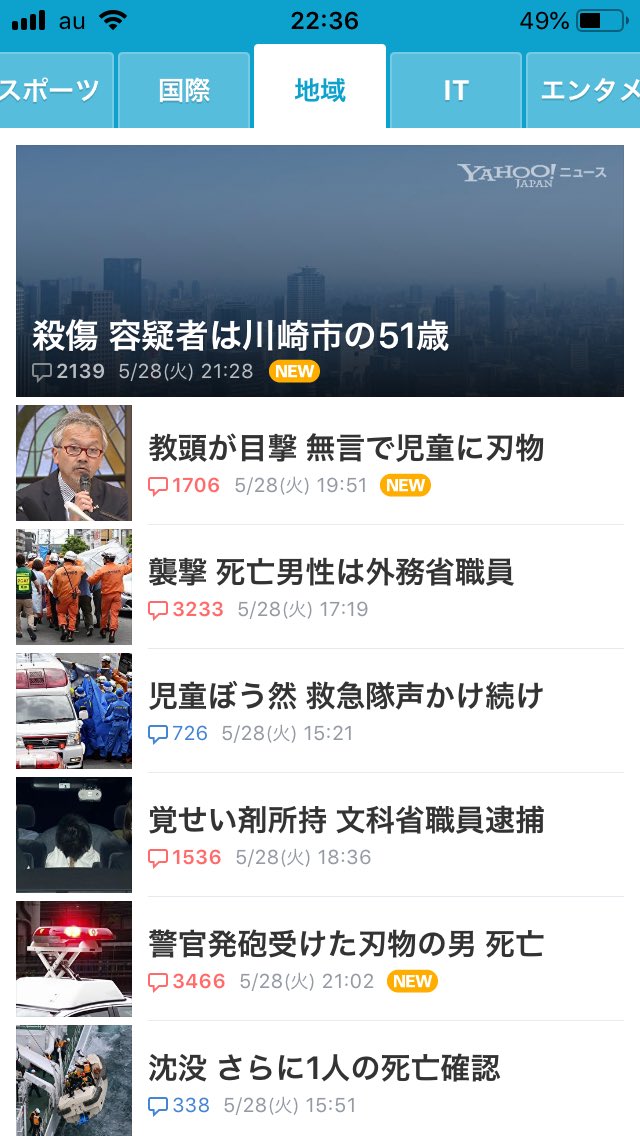The width and height of the screenshot is (640, 1136).
Task: Select the IT tab
Action: (x=456, y=91)
